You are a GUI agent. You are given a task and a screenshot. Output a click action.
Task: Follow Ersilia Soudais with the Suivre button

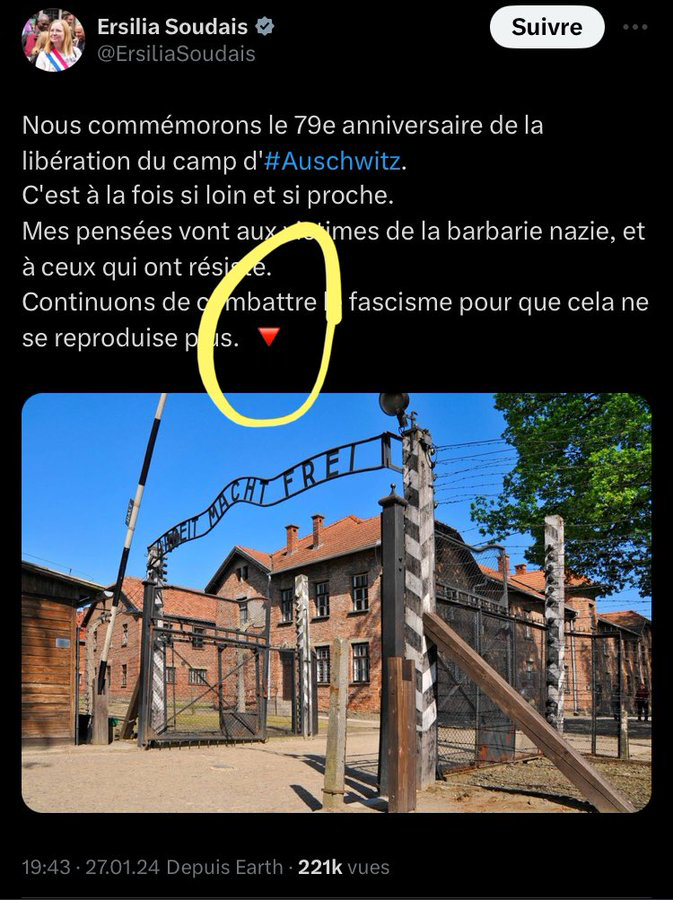tap(546, 27)
